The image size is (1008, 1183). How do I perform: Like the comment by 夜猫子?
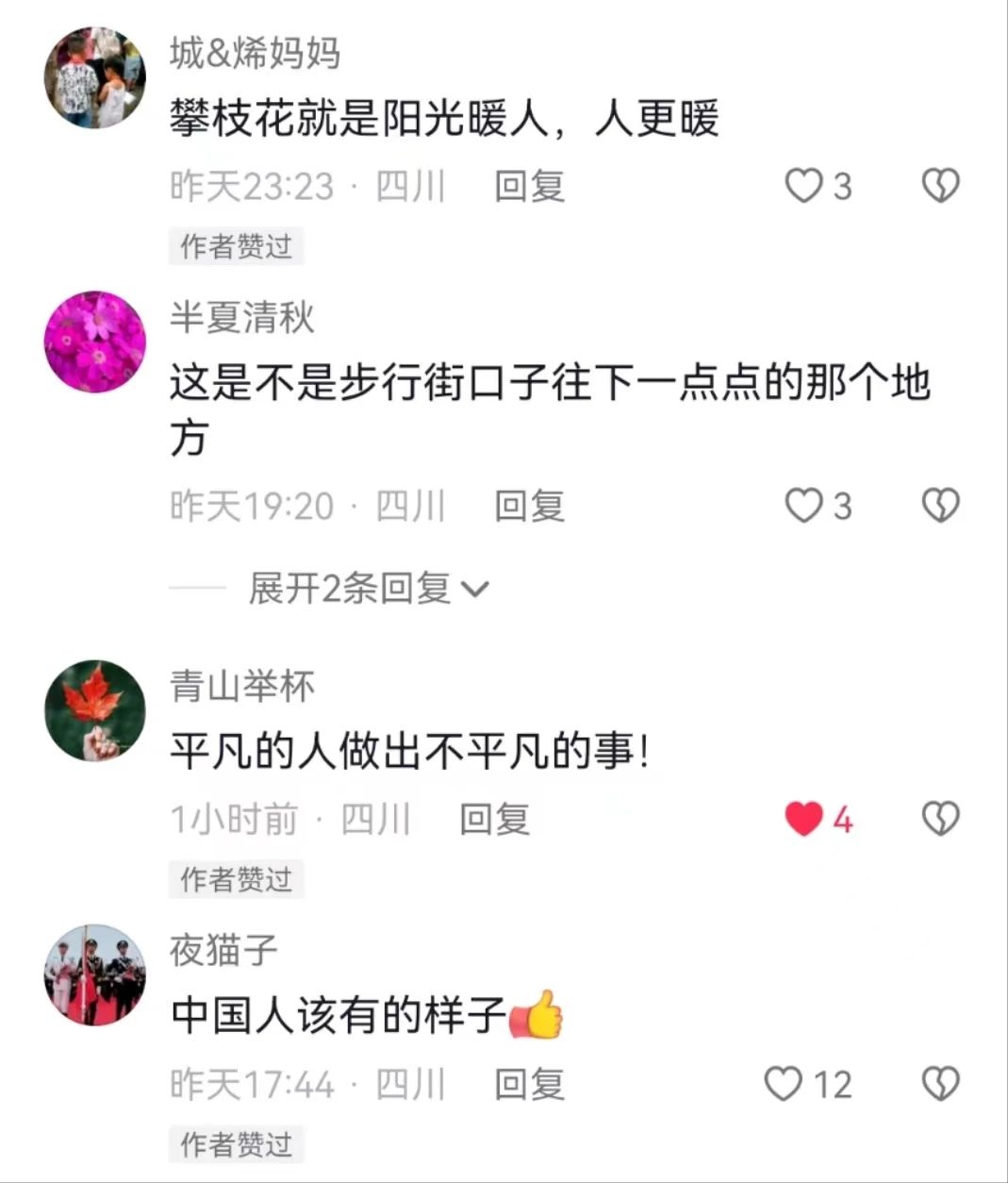(x=784, y=1084)
